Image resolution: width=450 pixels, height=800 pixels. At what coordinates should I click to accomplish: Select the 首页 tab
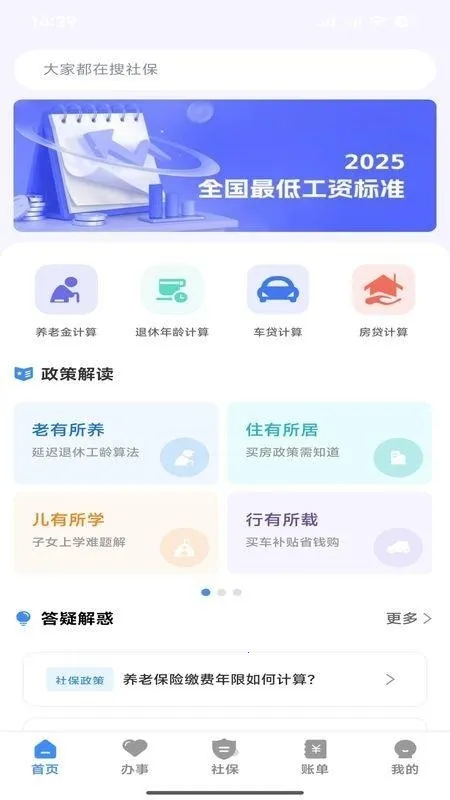point(45,758)
